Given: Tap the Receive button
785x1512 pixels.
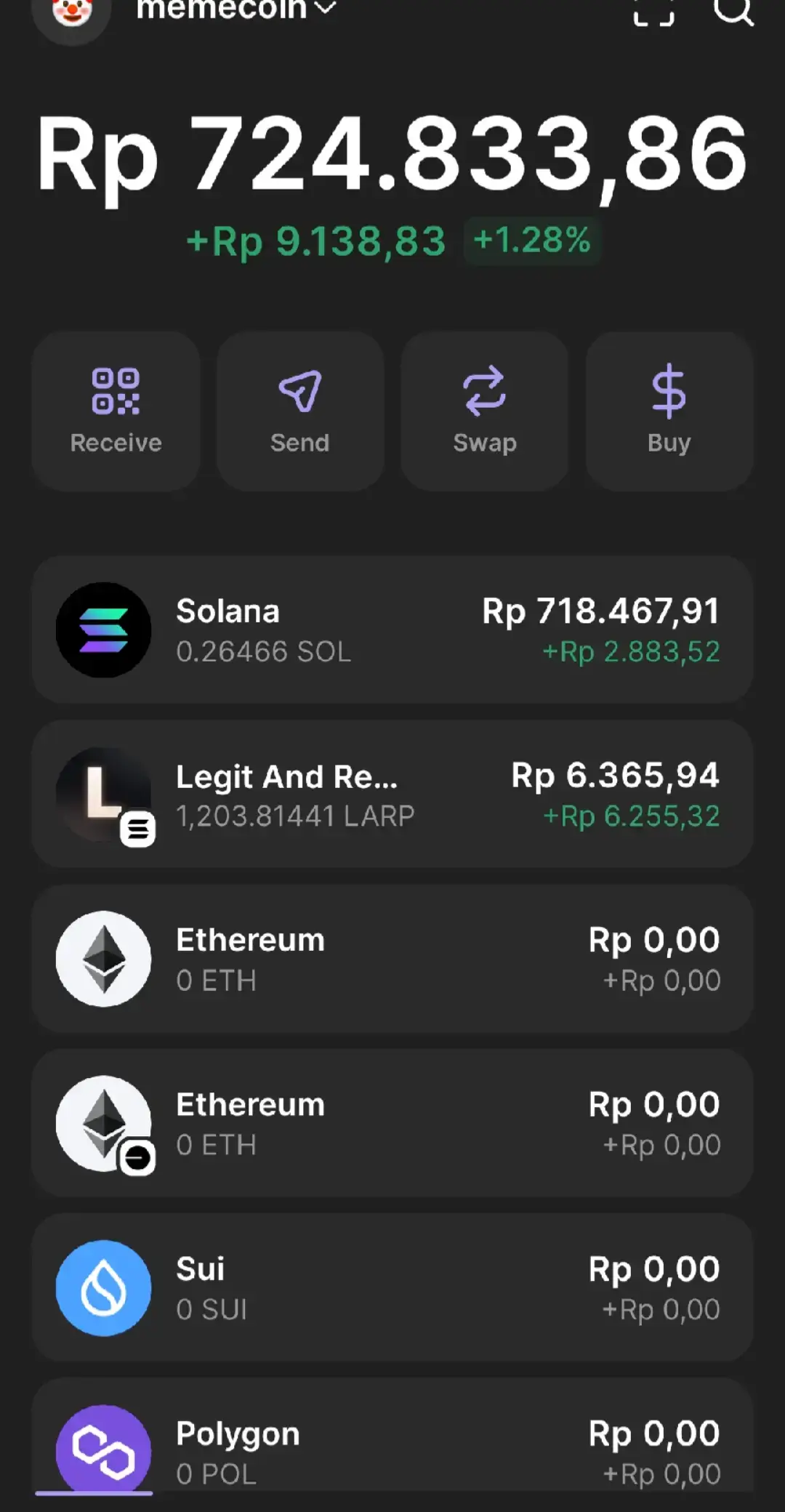Looking at the screenshot, I should click(x=116, y=411).
